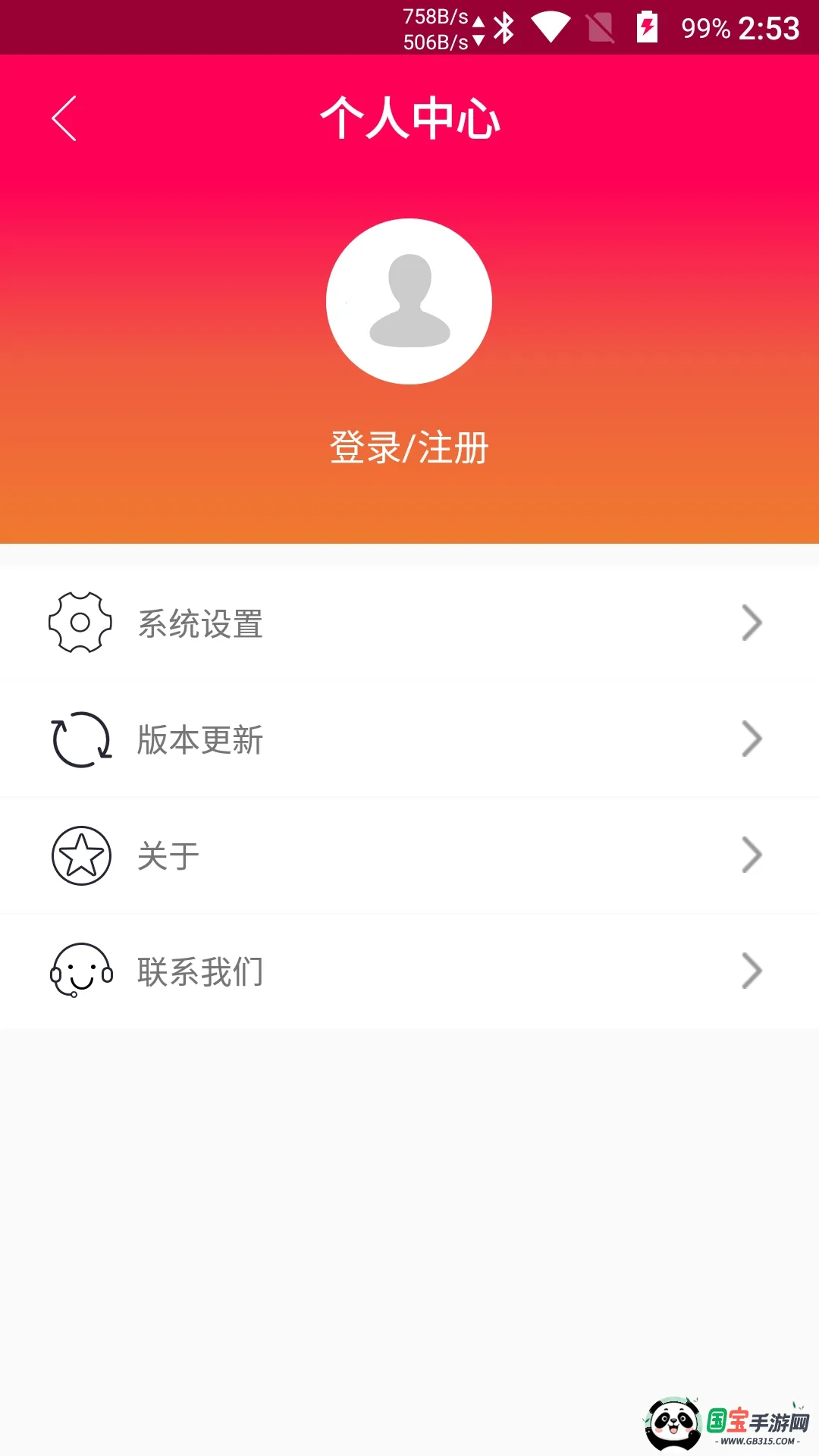The width and height of the screenshot is (819, 1456).
Task: Click the 关于 star icon
Action: (80, 855)
